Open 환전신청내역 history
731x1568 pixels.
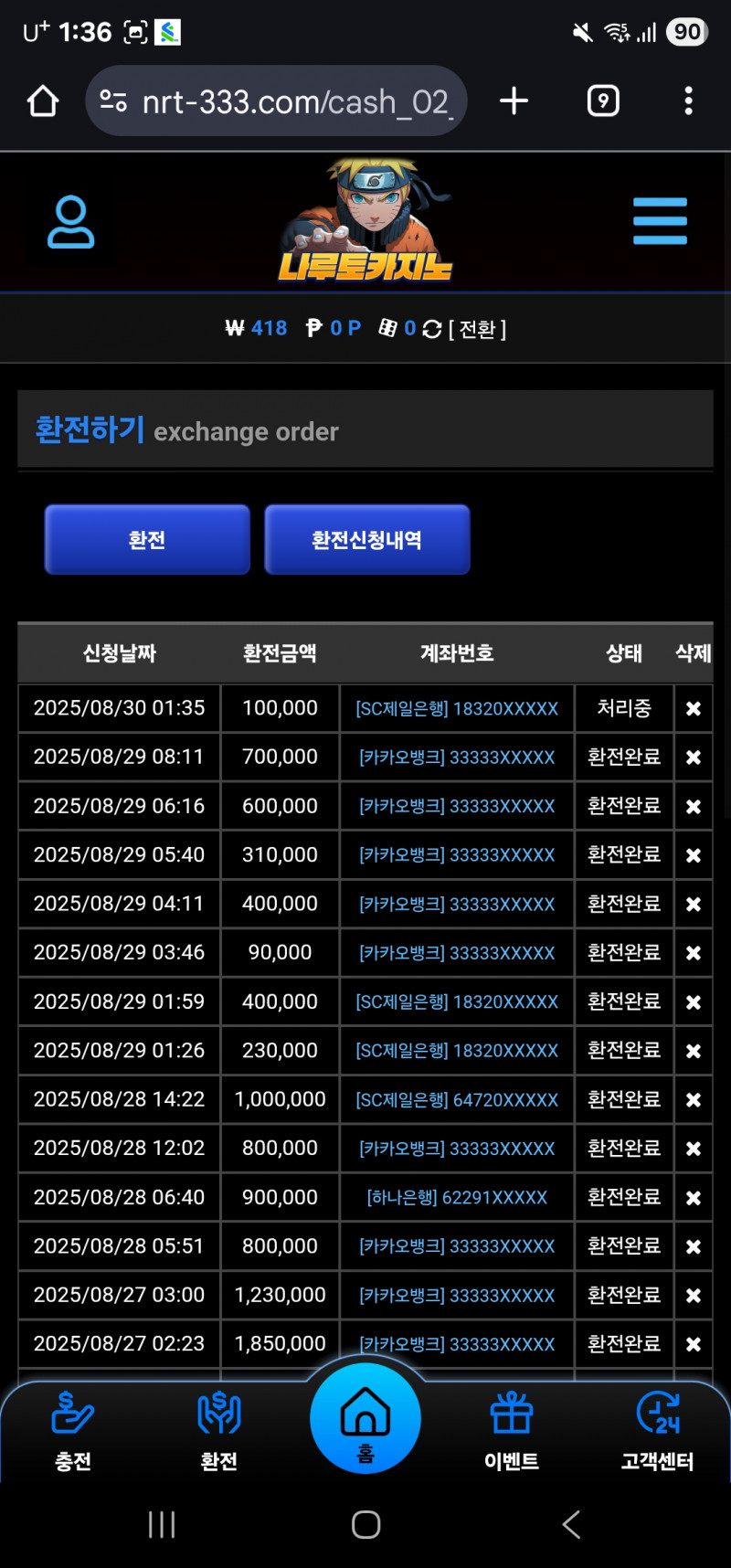pyautogui.click(x=366, y=539)
